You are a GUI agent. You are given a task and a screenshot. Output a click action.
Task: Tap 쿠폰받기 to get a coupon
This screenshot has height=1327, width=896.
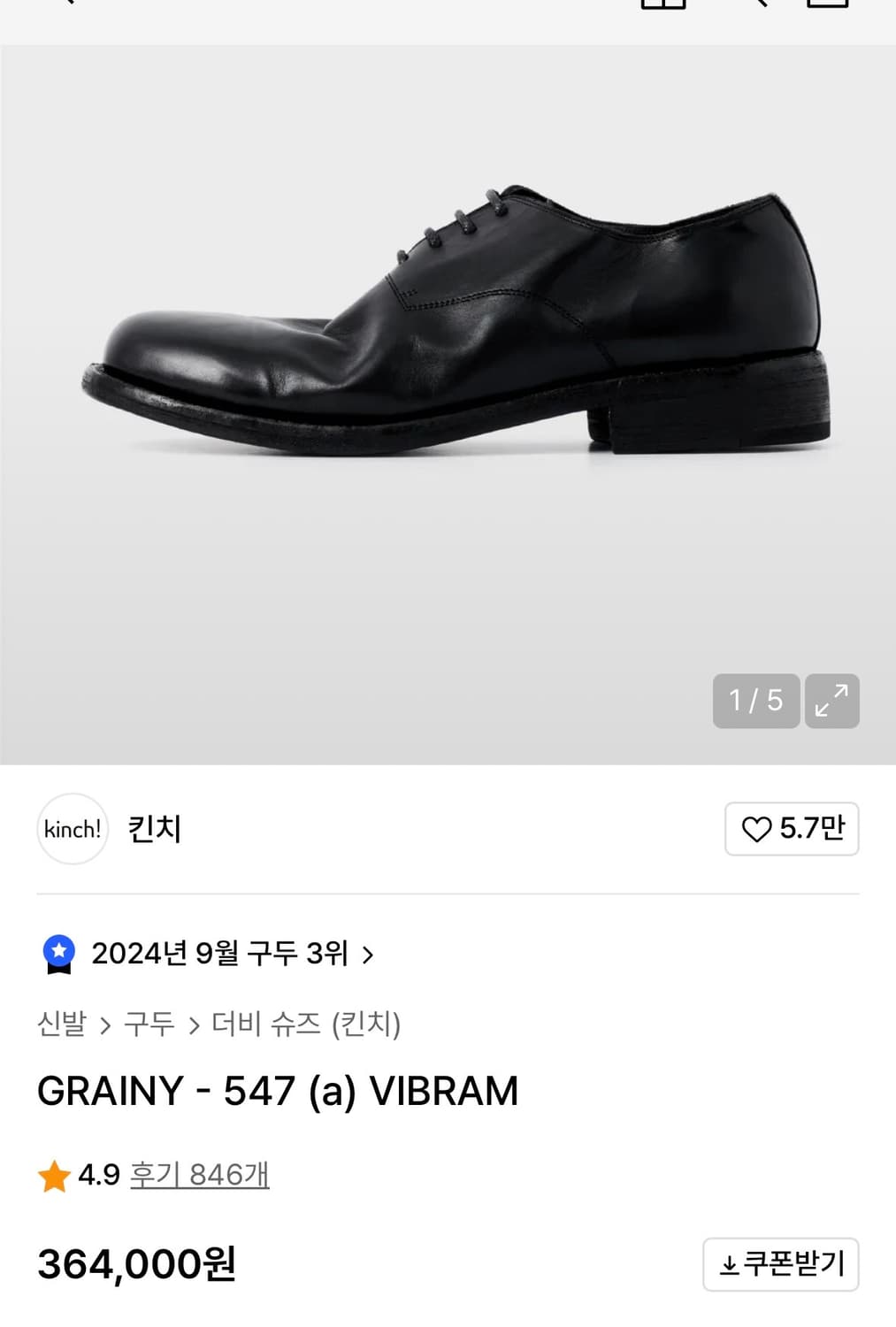(780, 1263)
